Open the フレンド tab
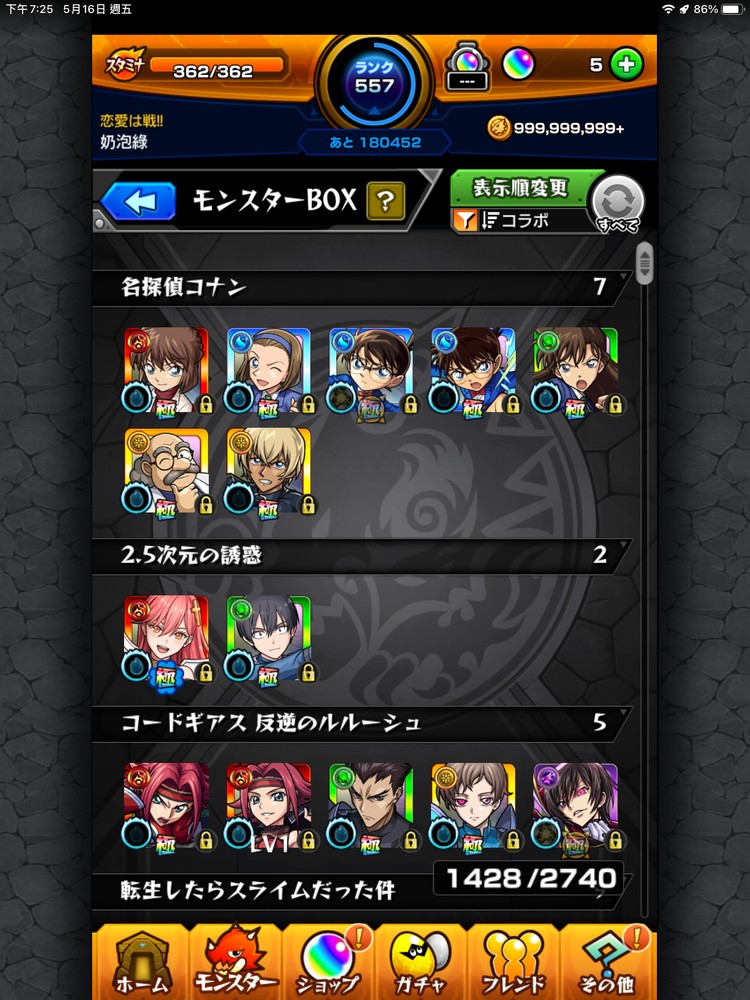The image size is (750, 1000). click(514, 962)
